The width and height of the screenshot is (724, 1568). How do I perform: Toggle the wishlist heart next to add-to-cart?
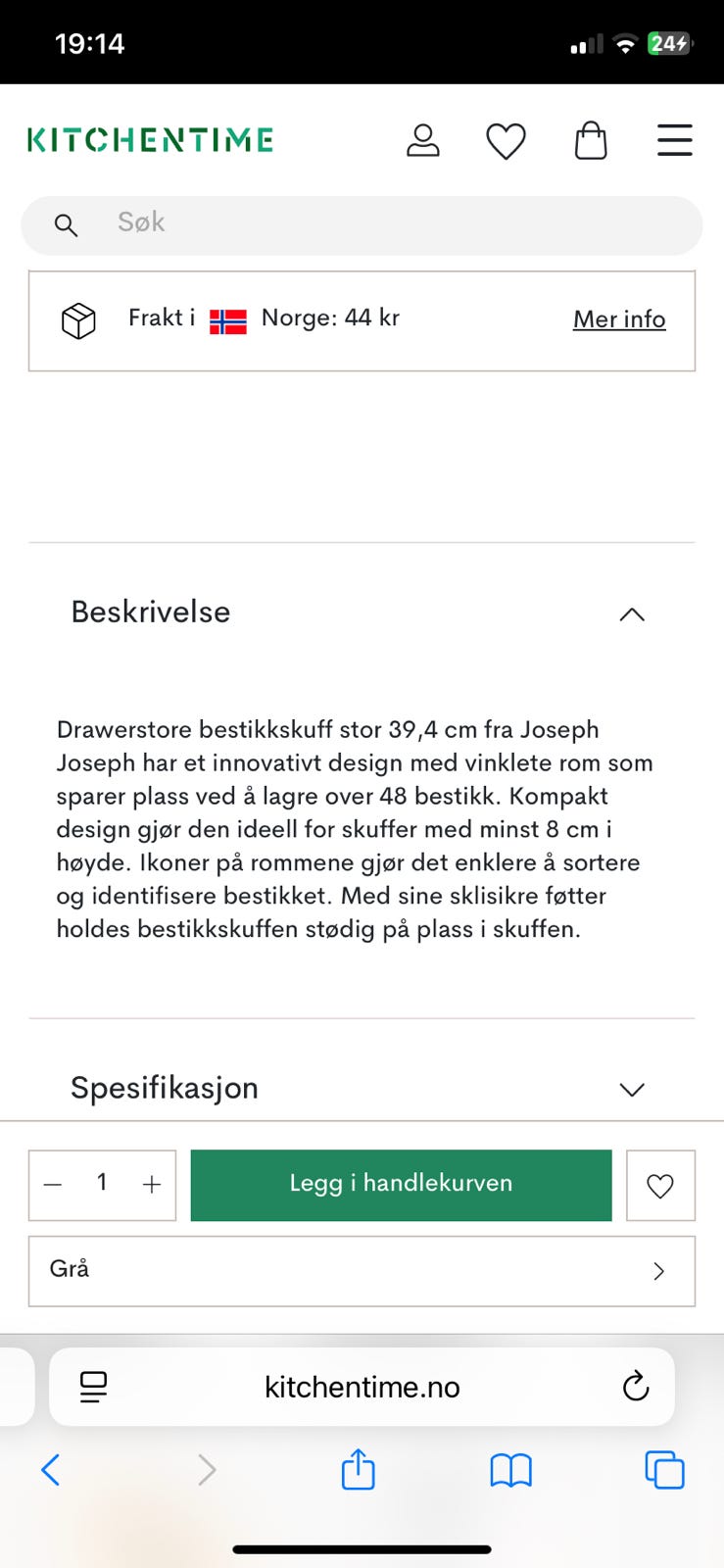(x=660, y=1186)
